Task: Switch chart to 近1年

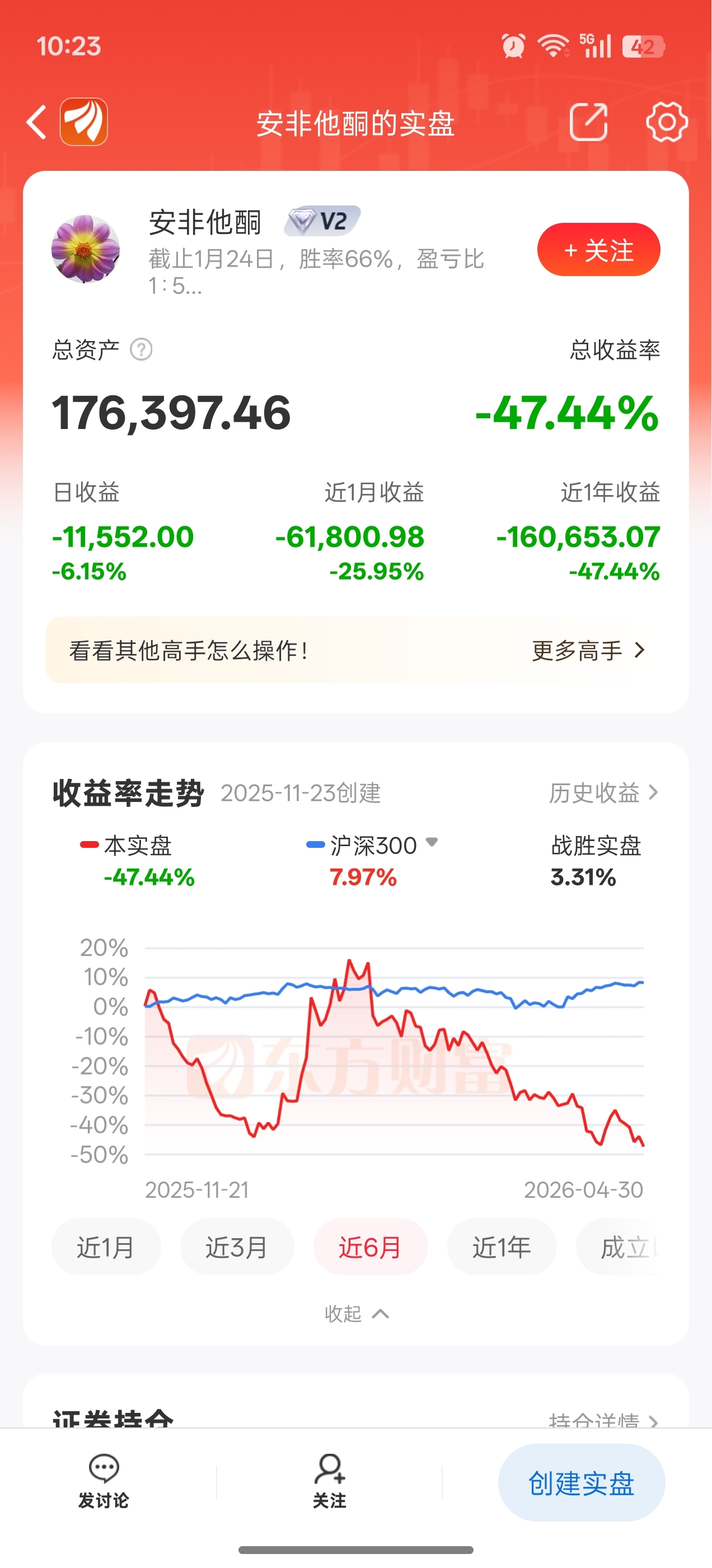Action: [x=502, y=1247]
